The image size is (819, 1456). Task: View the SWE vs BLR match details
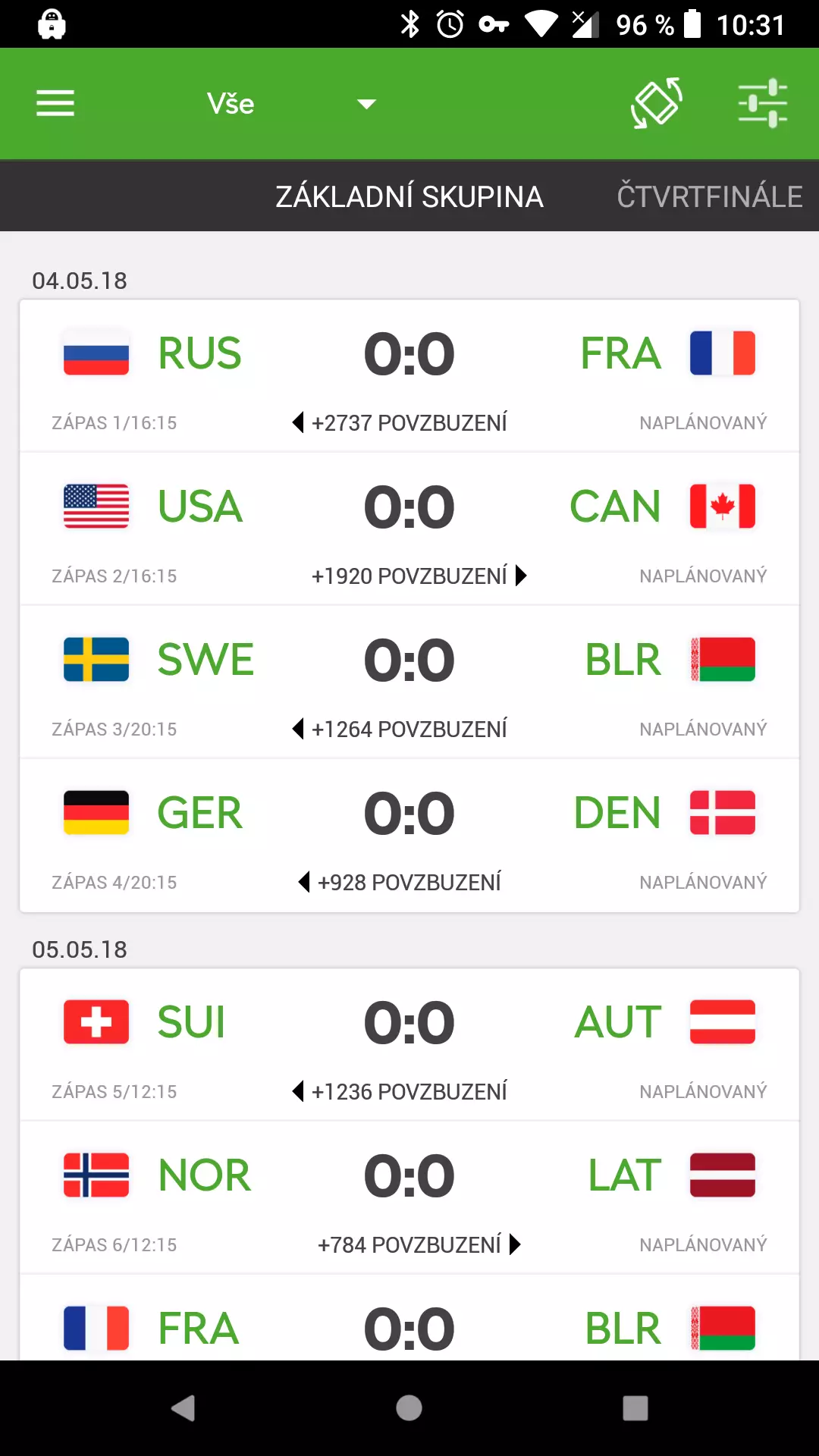click(x=409, y=682)
